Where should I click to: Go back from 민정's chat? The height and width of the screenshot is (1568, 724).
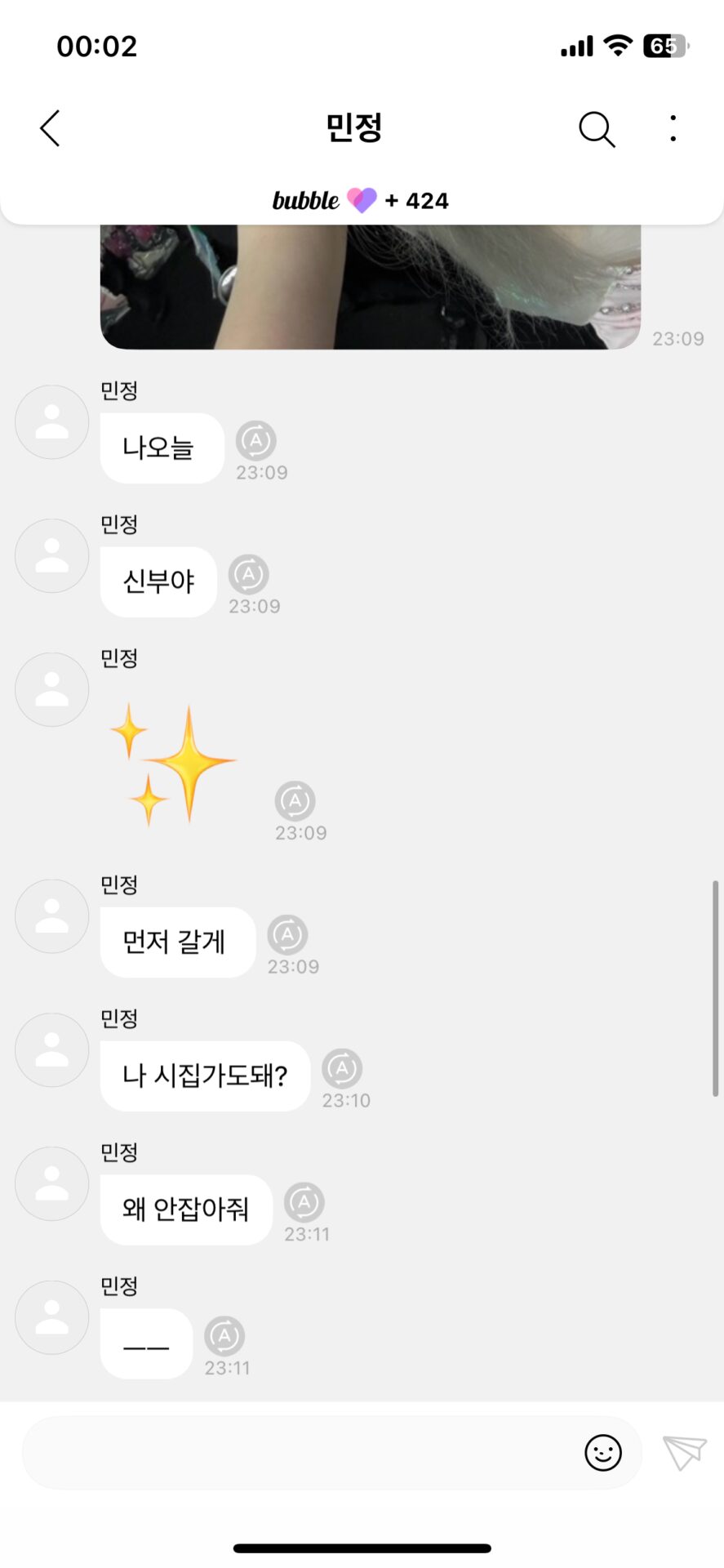tap(51, 128)
